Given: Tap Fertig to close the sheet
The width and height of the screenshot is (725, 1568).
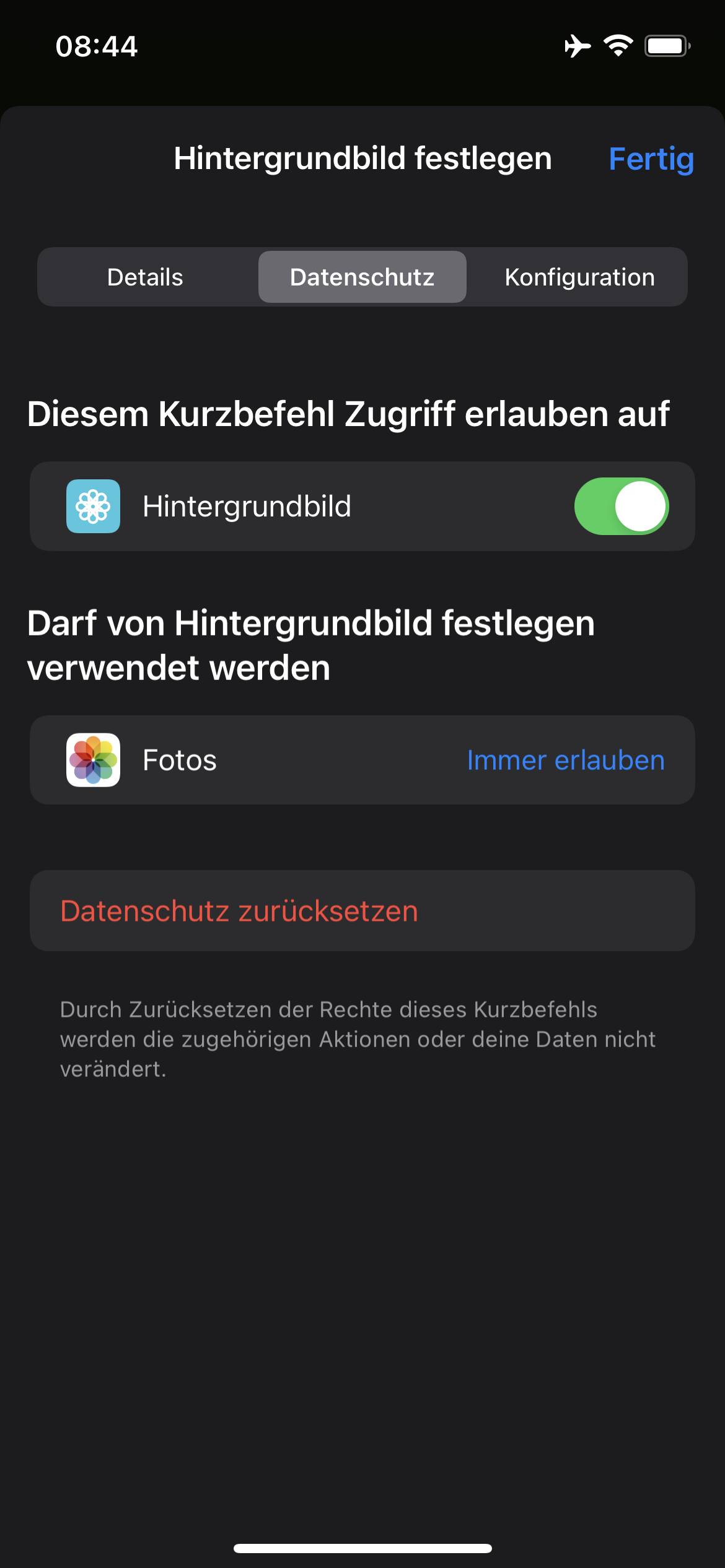Looking at the screenshot, I should (x=651, y=159).
